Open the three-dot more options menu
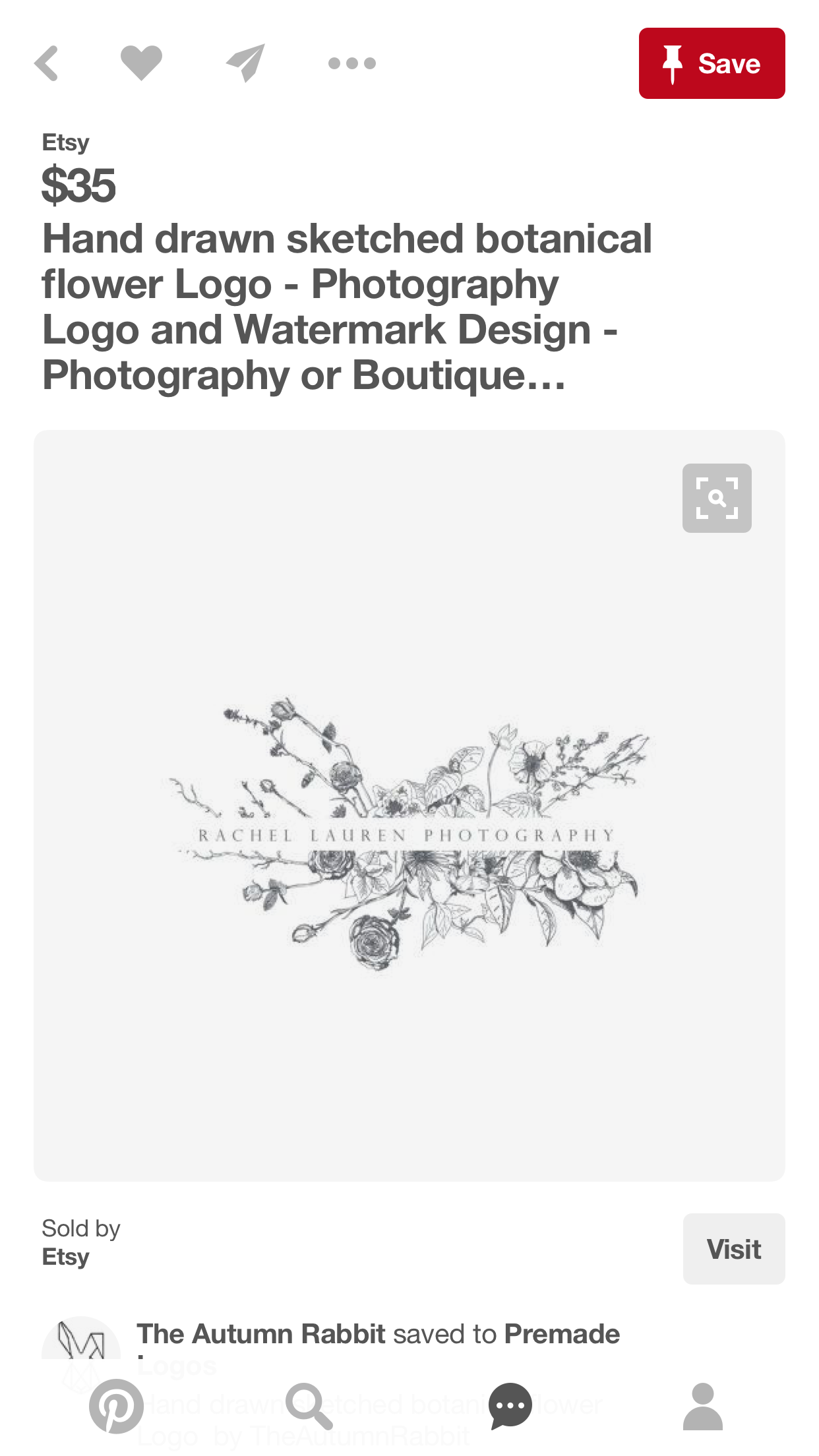The image size is (819, 1456). (x=352, y=63)
